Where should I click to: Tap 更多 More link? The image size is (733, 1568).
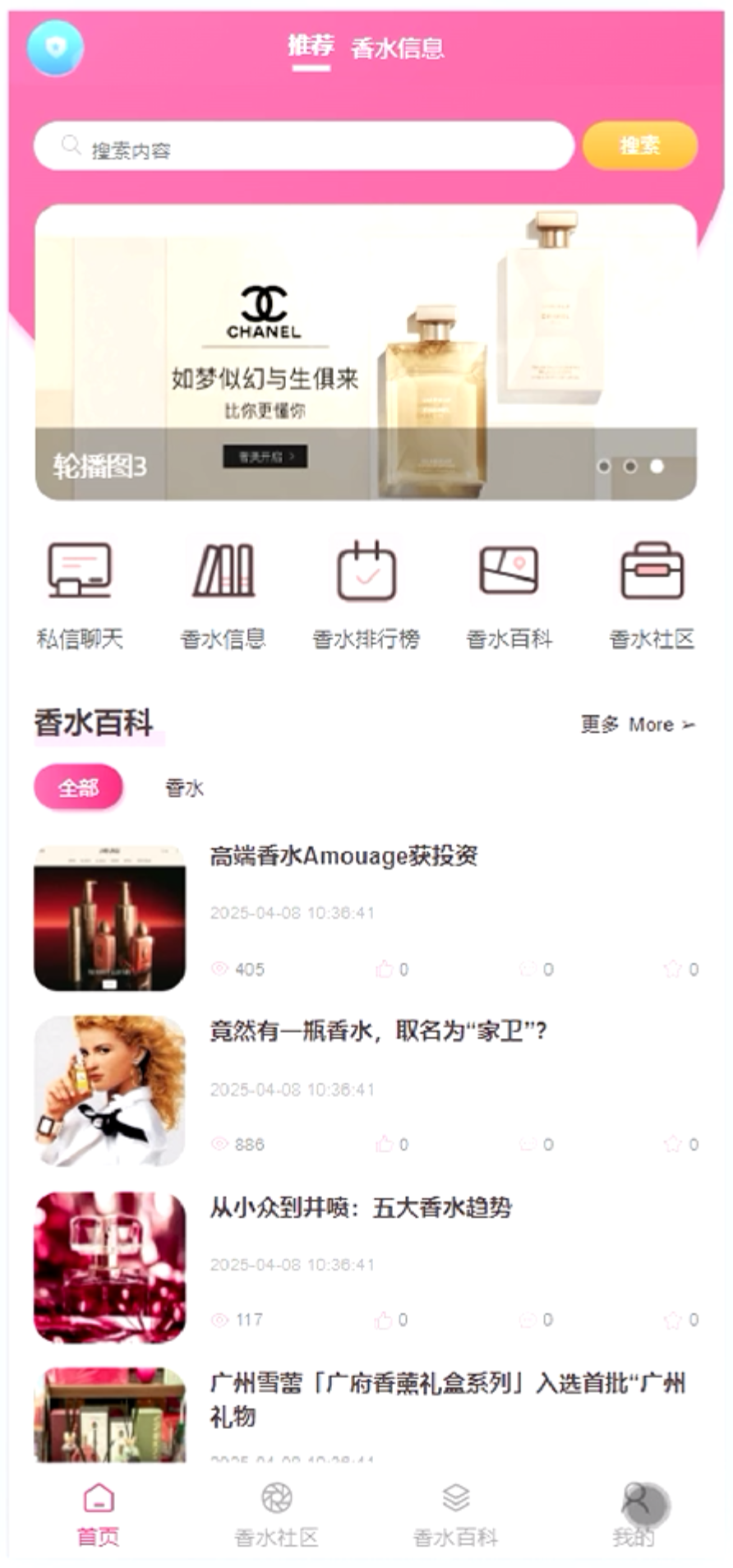pos(638,724)
